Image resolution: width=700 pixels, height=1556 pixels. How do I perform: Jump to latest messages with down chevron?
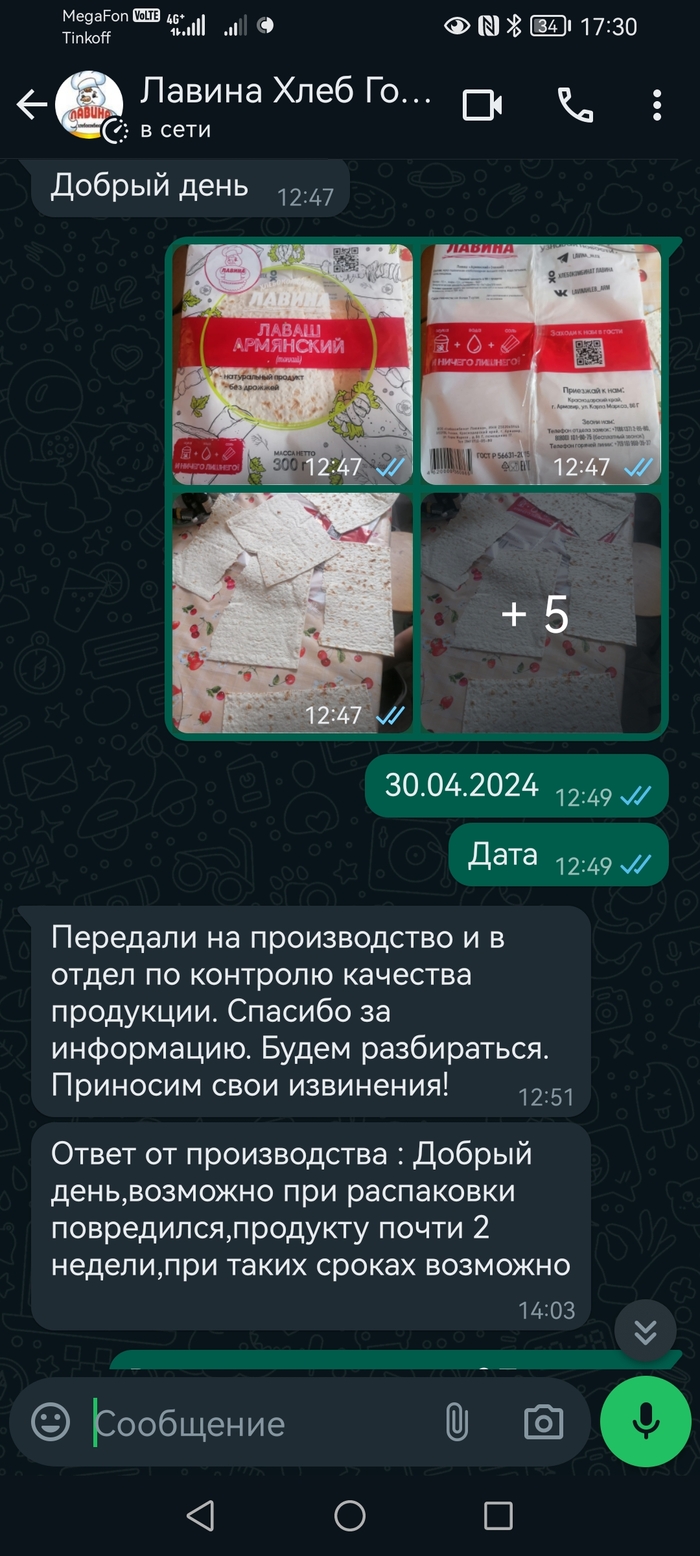[x=645, y=1331]
